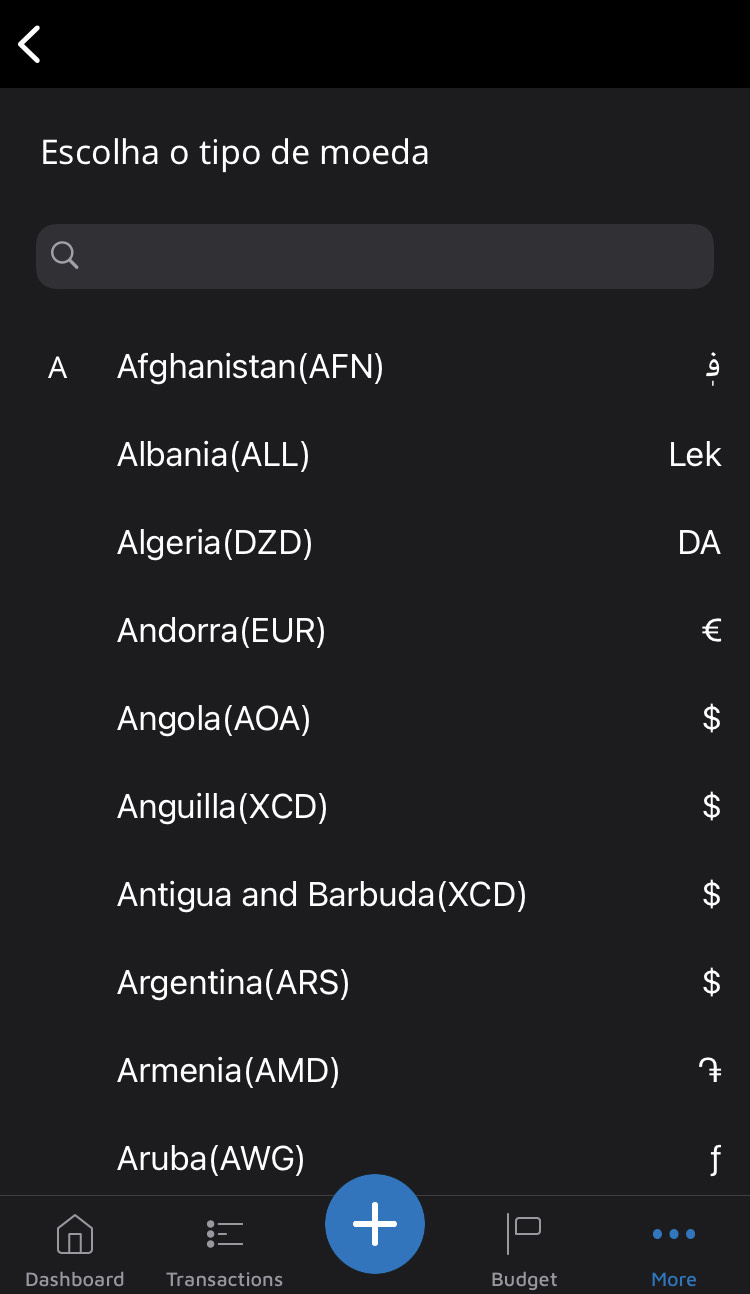This screenshot has height=1294, width=750.
Task: Choose Albania(ALL) as currency
Action: pyautogui.click(x=213, y=455)
